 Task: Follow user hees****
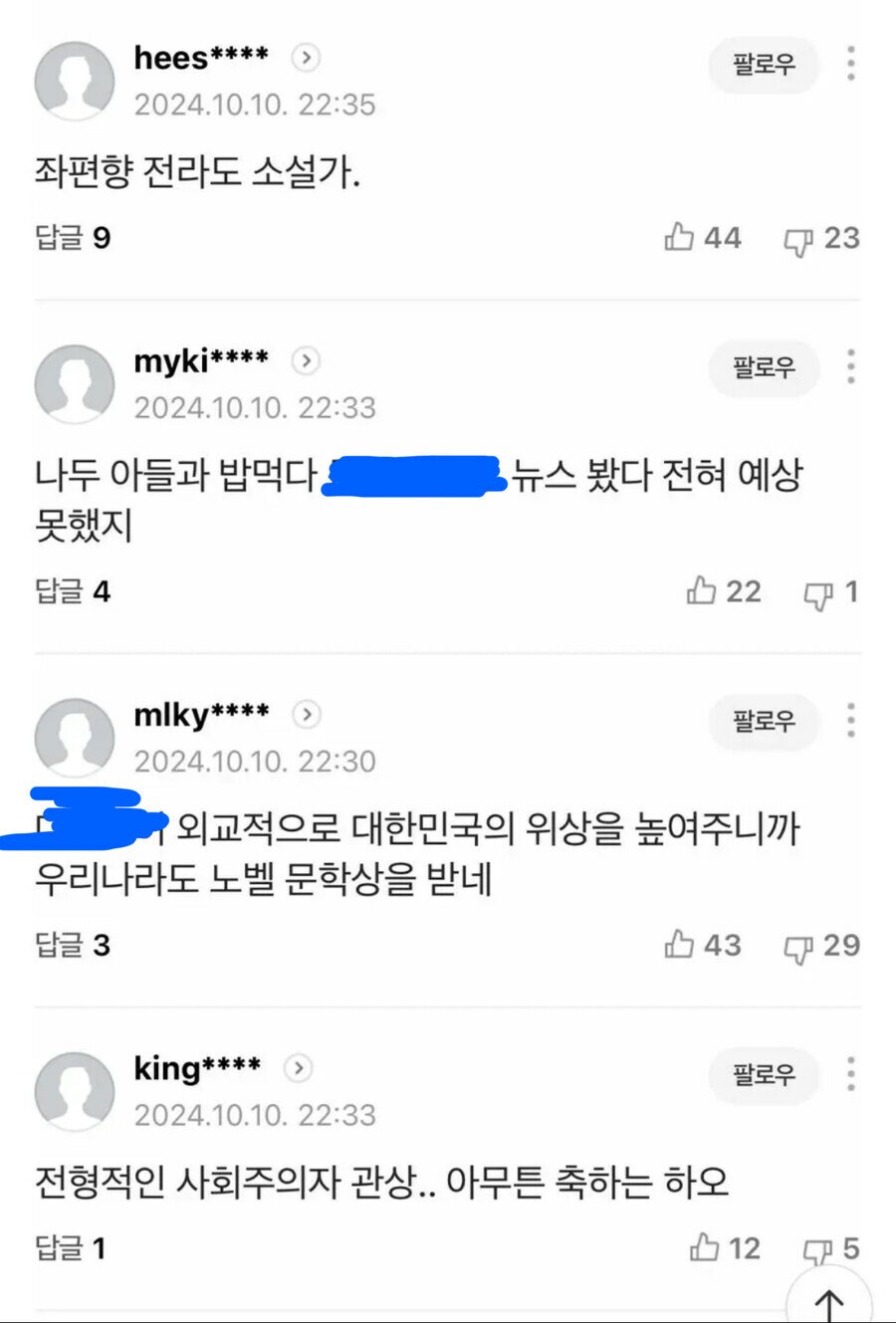tap(764, 66)
